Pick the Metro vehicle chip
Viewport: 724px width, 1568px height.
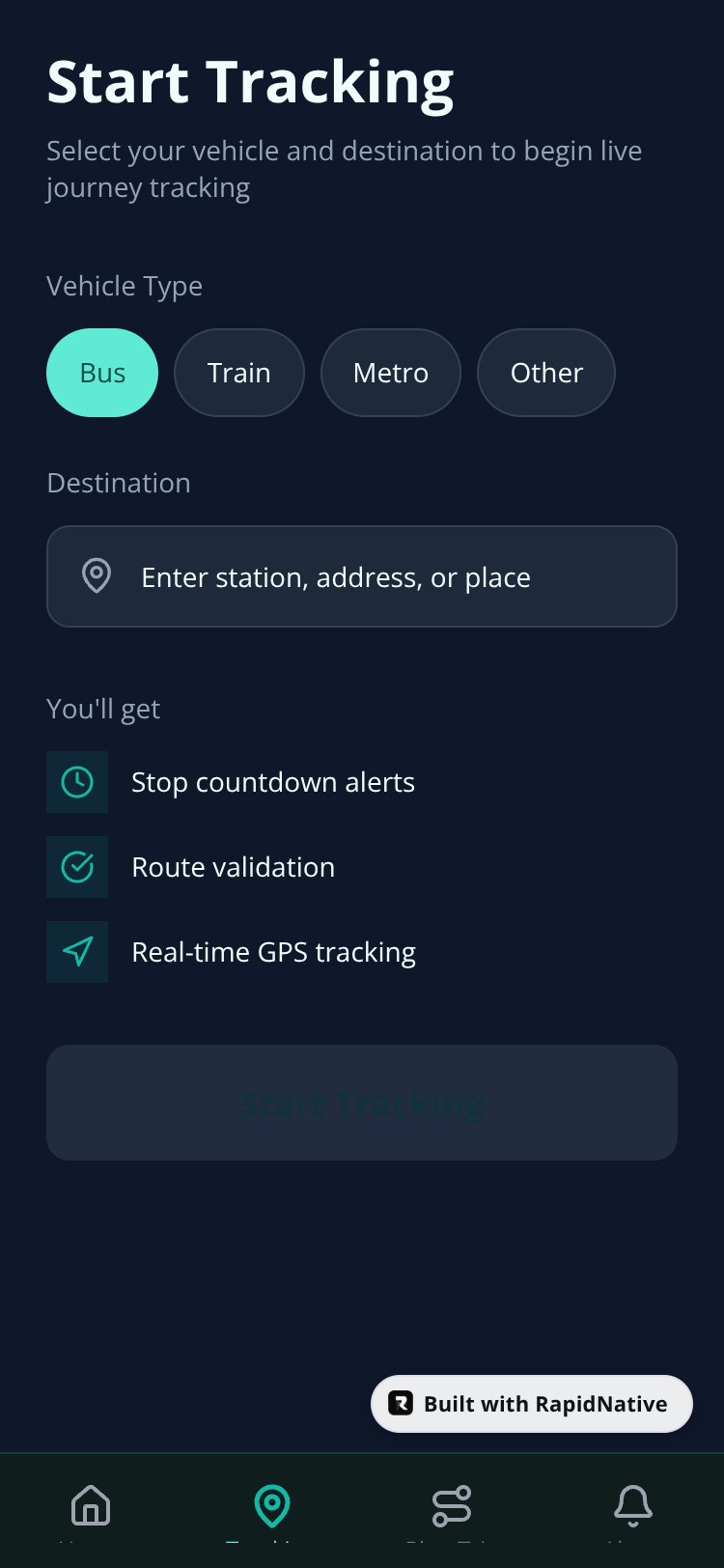point(391,373)
